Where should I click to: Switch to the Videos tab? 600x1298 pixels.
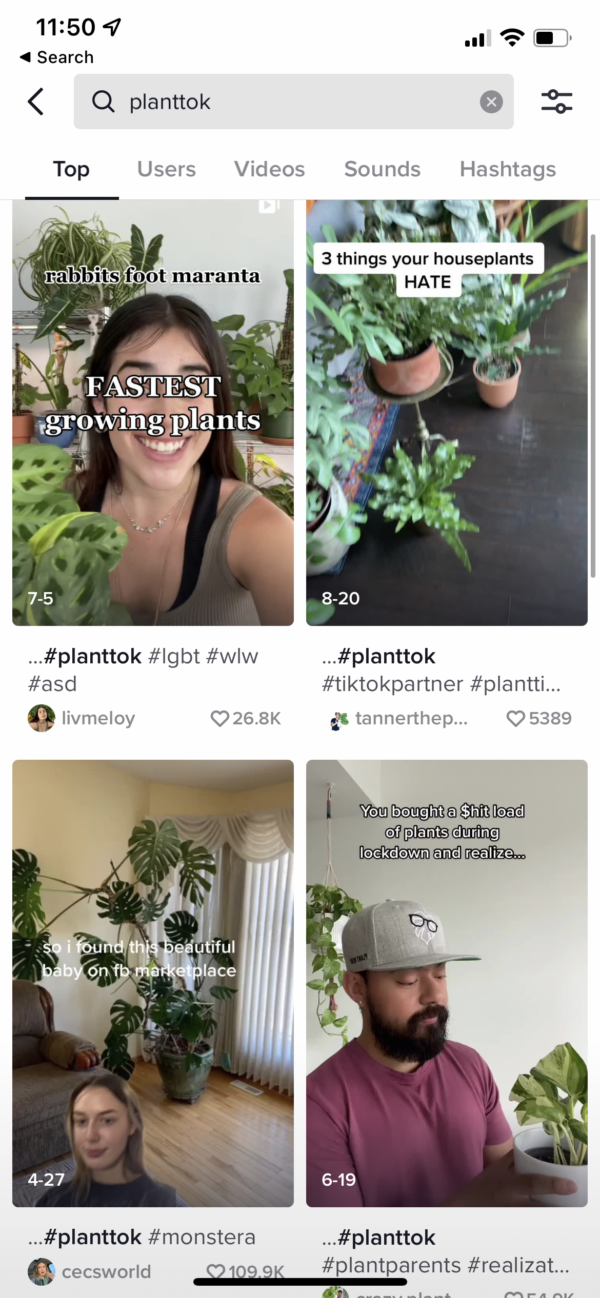[269, 169]
